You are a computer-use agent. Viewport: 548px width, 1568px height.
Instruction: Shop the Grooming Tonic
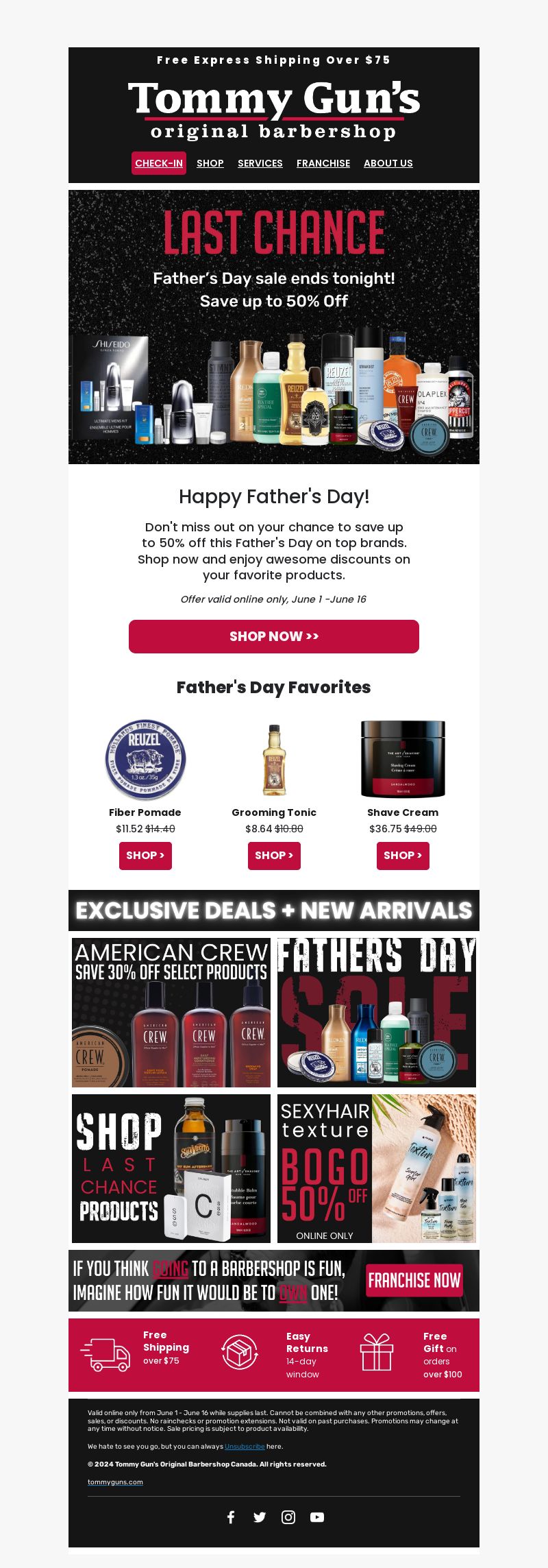point(274,856)
